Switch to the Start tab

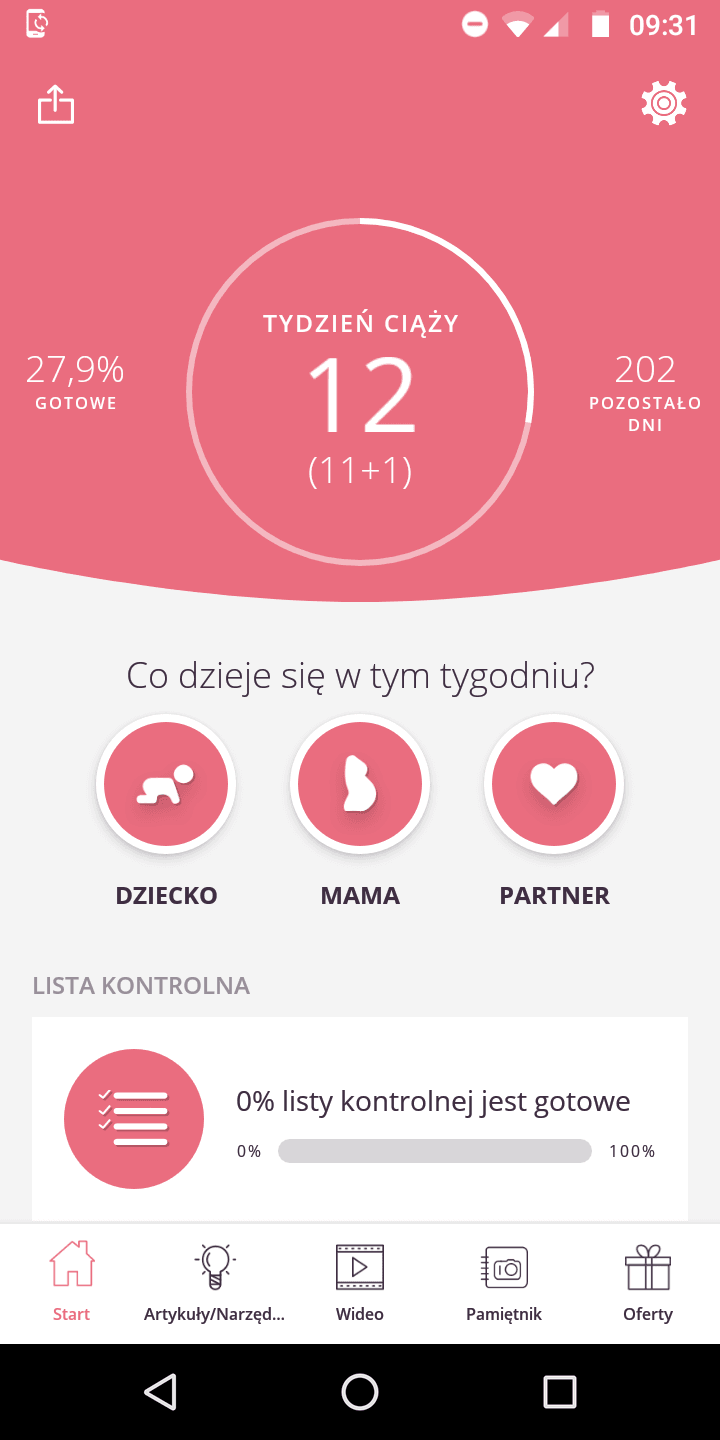tap(72, 1283)
